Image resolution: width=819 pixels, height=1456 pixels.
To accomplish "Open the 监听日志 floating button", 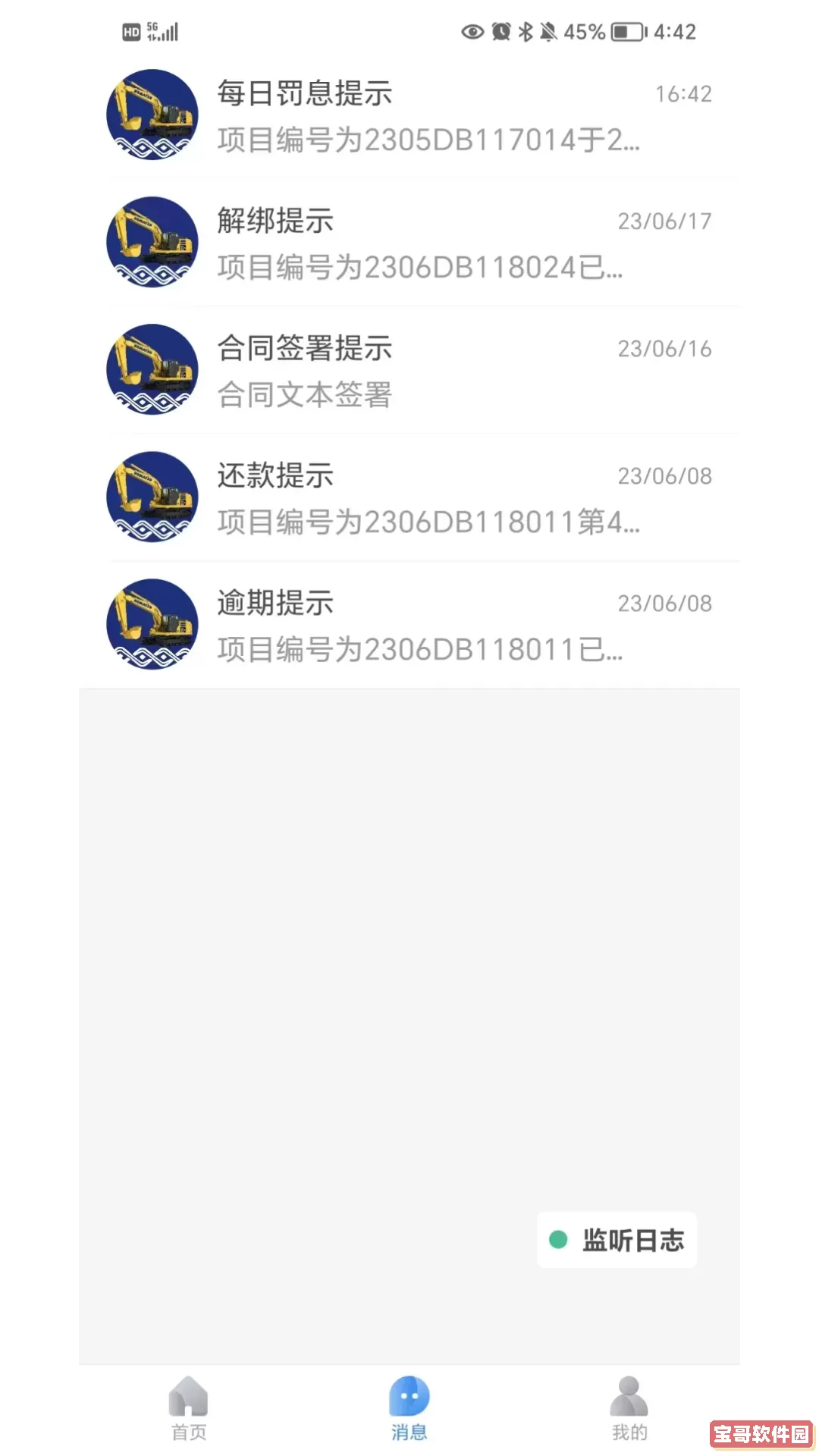I will (x=616, y=1241).
